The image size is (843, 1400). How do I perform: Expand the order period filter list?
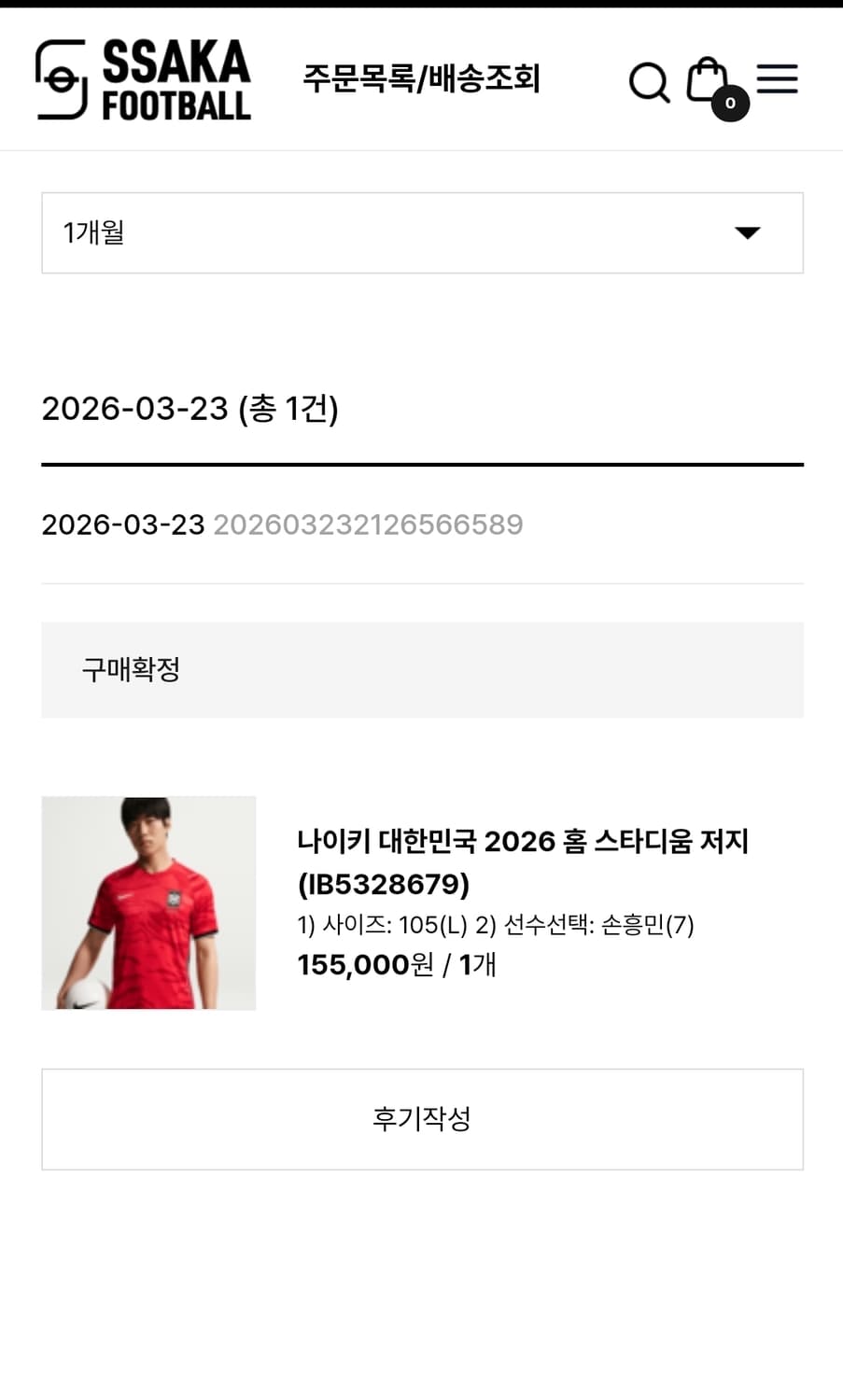(420, 233)
